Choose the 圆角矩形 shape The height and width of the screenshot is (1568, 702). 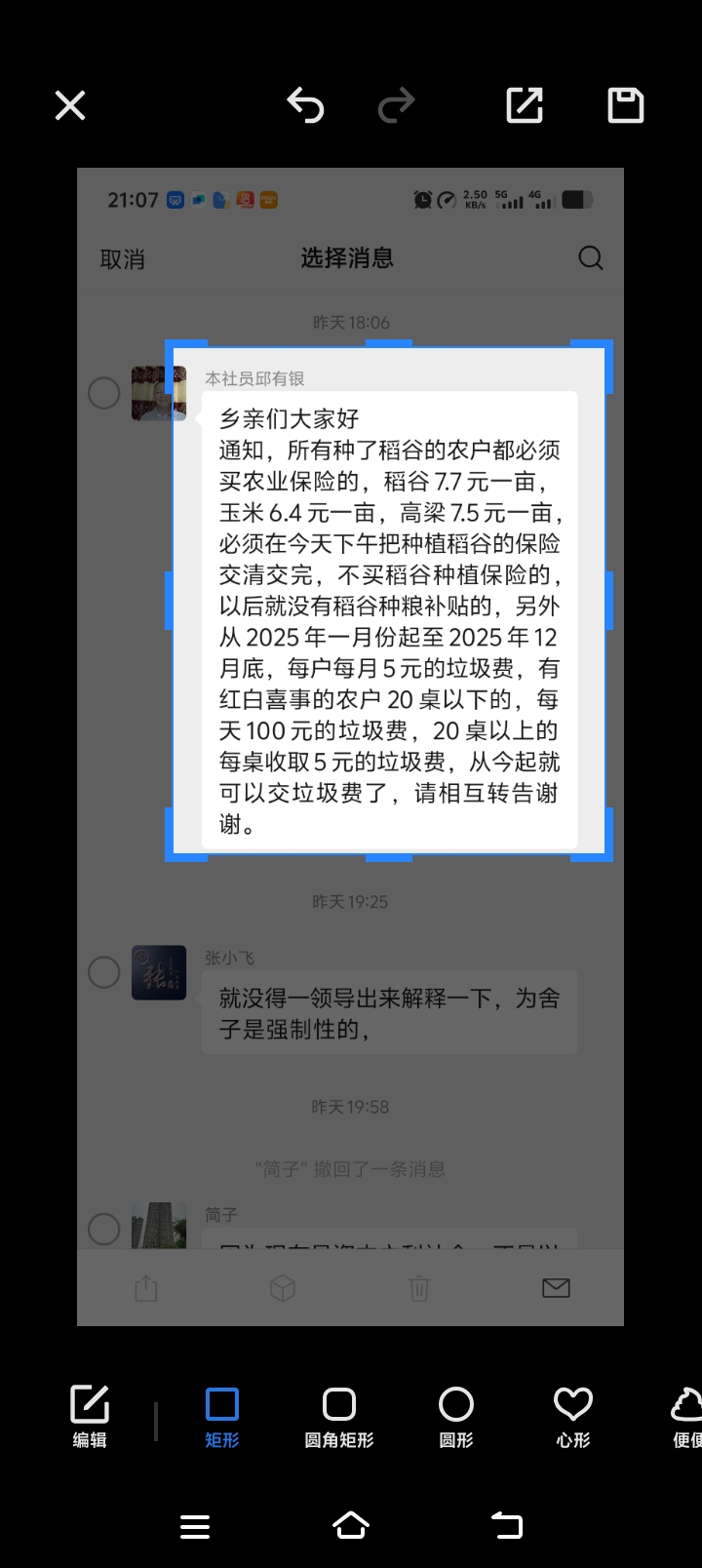339,1416
